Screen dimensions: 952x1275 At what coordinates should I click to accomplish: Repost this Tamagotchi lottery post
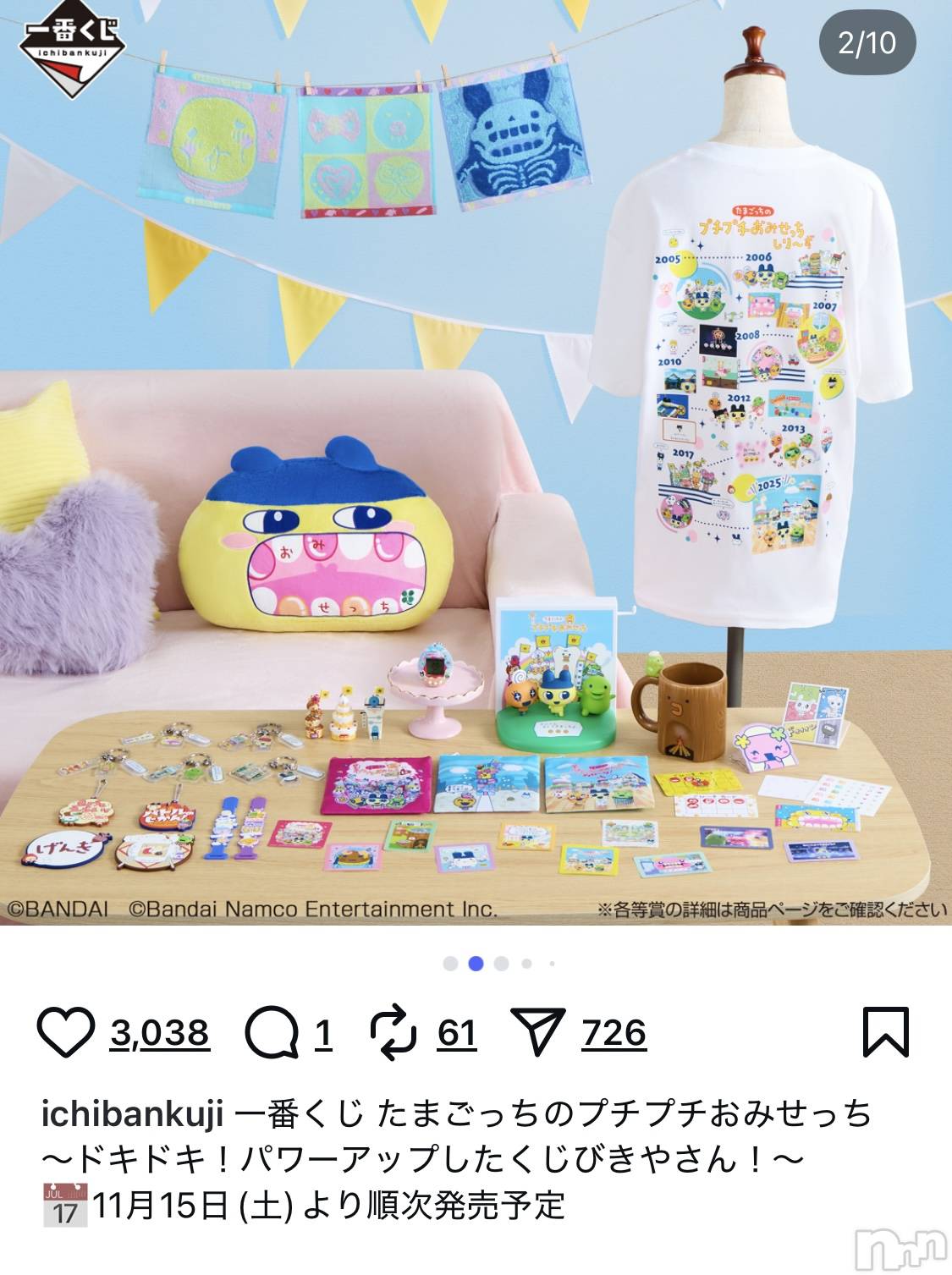(x=393, y=1032)
